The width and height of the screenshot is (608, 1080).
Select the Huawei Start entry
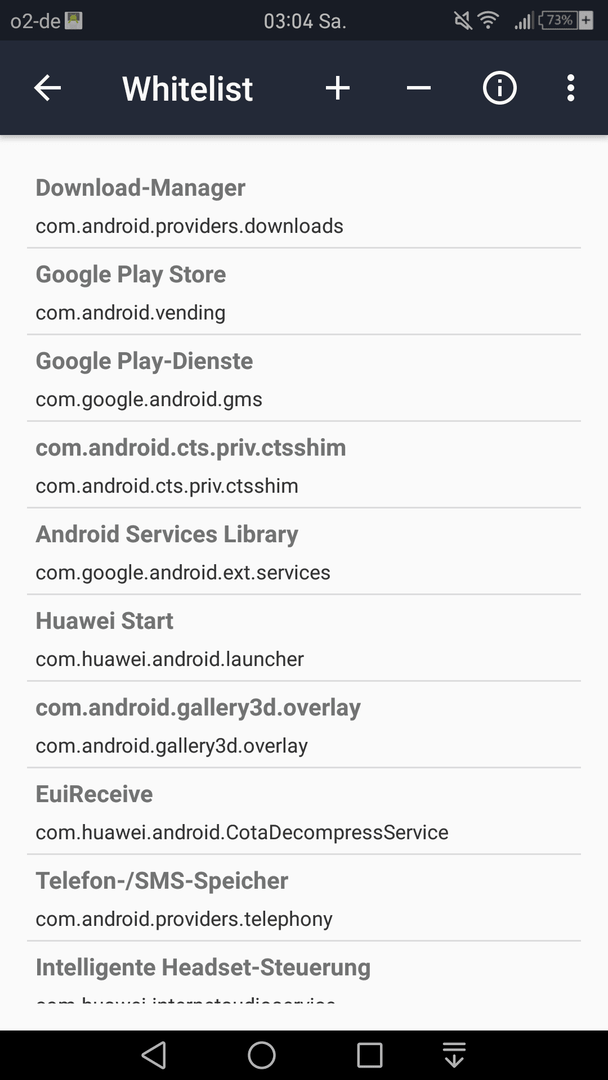[x=304, y=638]
